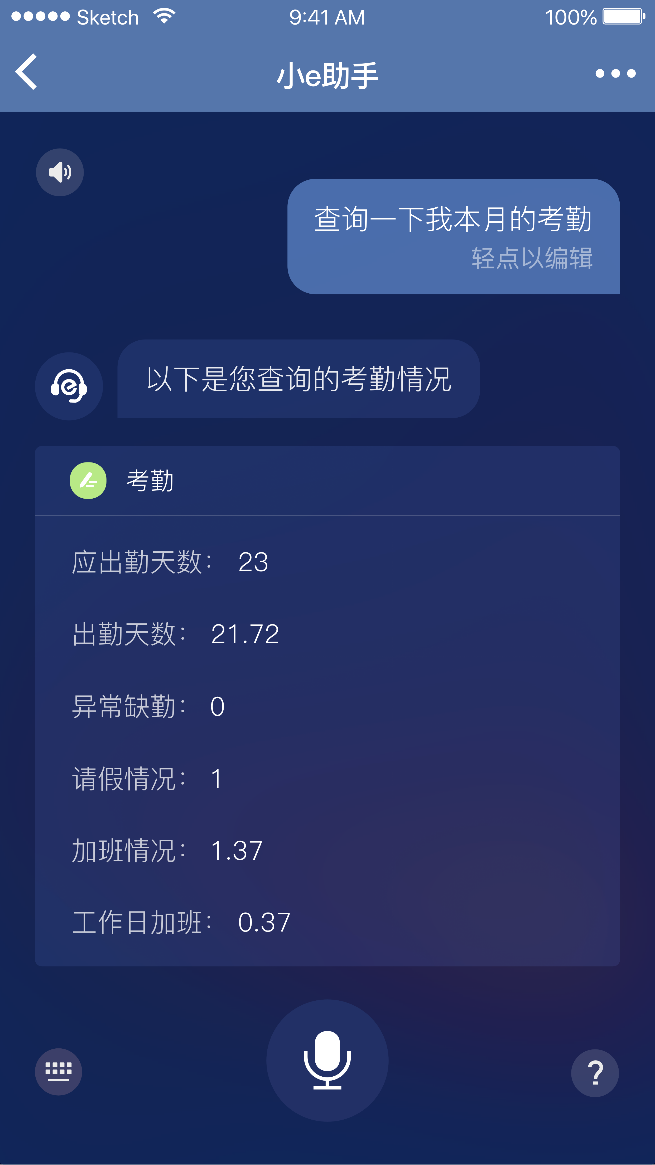Toggle the speaker sound icon
The image size is (655, 1165).
click(x=60, y=173)
